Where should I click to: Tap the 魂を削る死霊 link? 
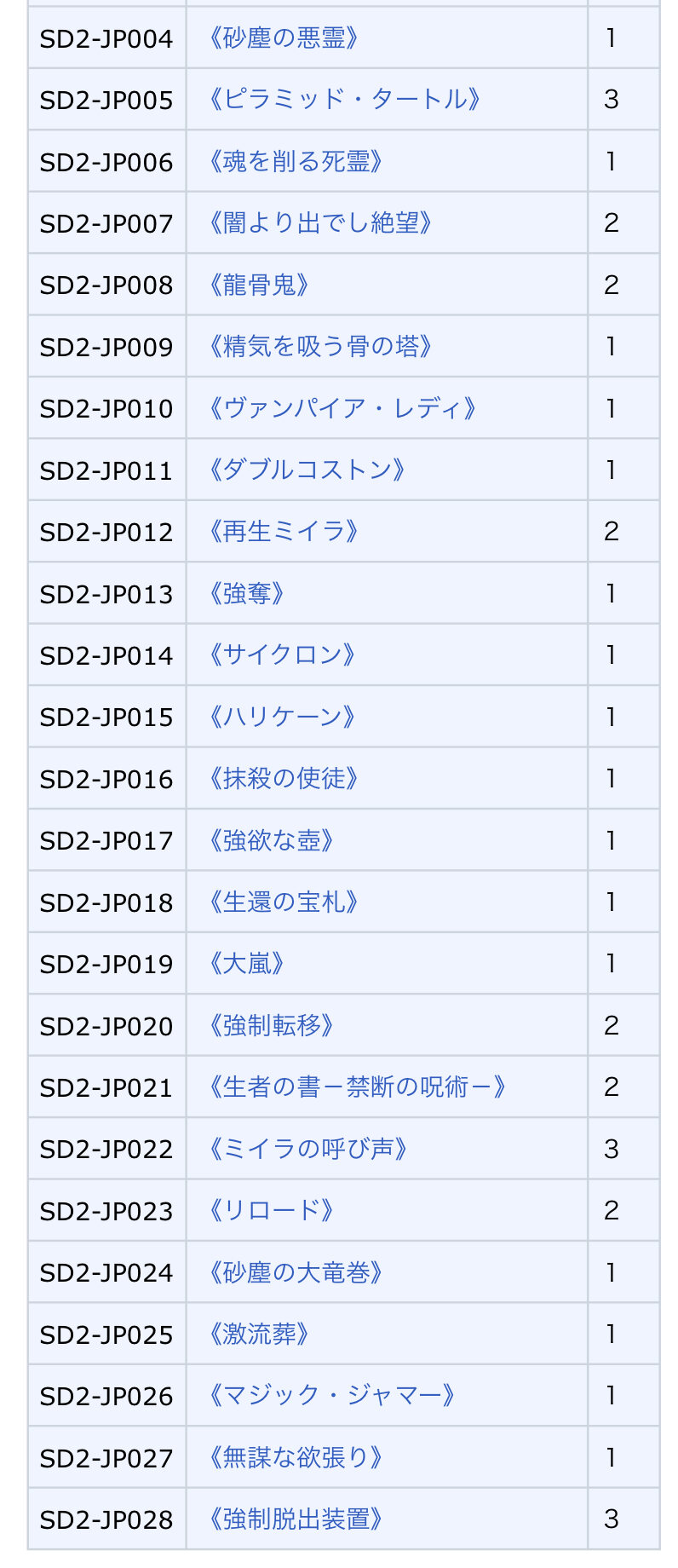coord(296,162)
